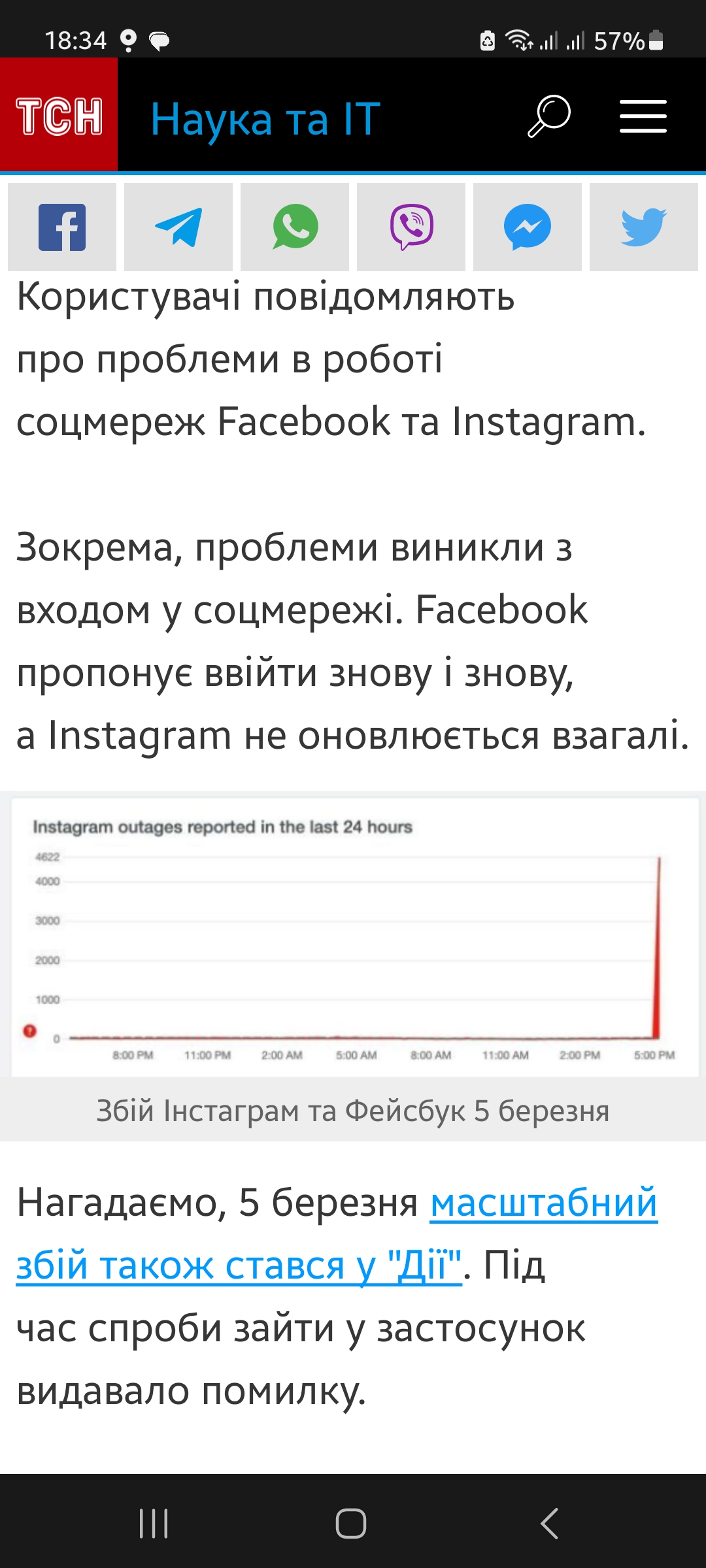Open the TSN home logo

click(59, 115)
